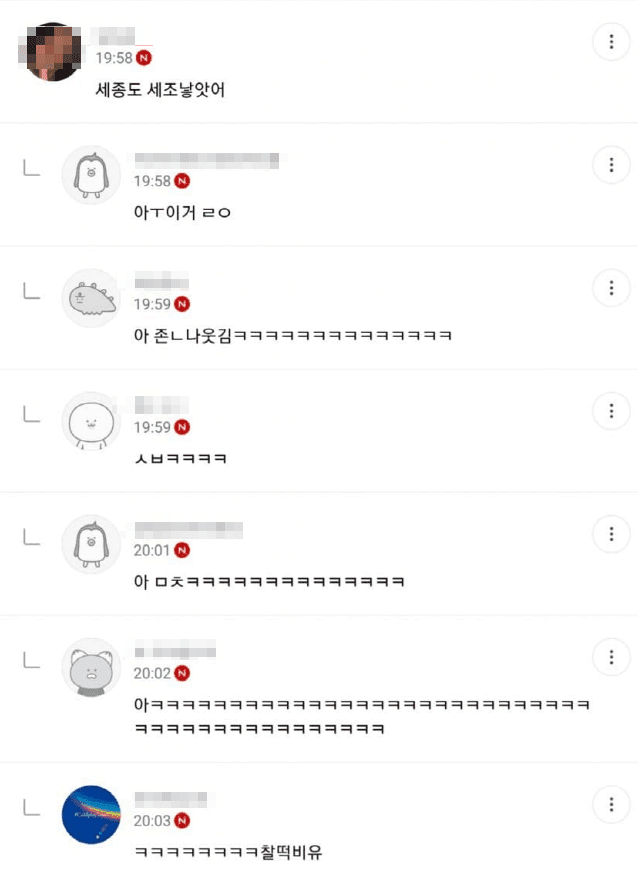Open more options for the reply '아 ㅁㅊㅋㅋㅋ'
This screenshot has width=638, height=880.
[611, 534]
